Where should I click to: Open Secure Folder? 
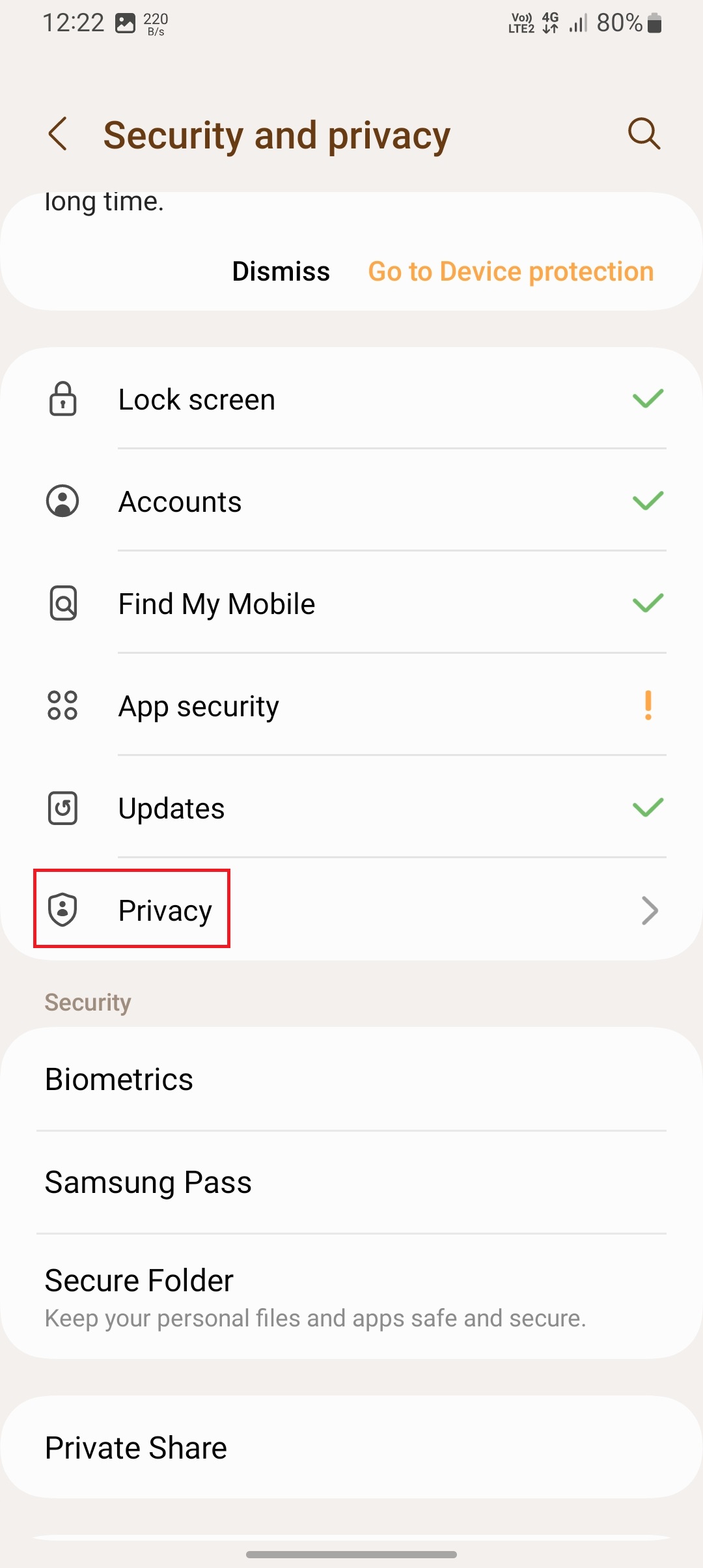tap(351, 1296)
